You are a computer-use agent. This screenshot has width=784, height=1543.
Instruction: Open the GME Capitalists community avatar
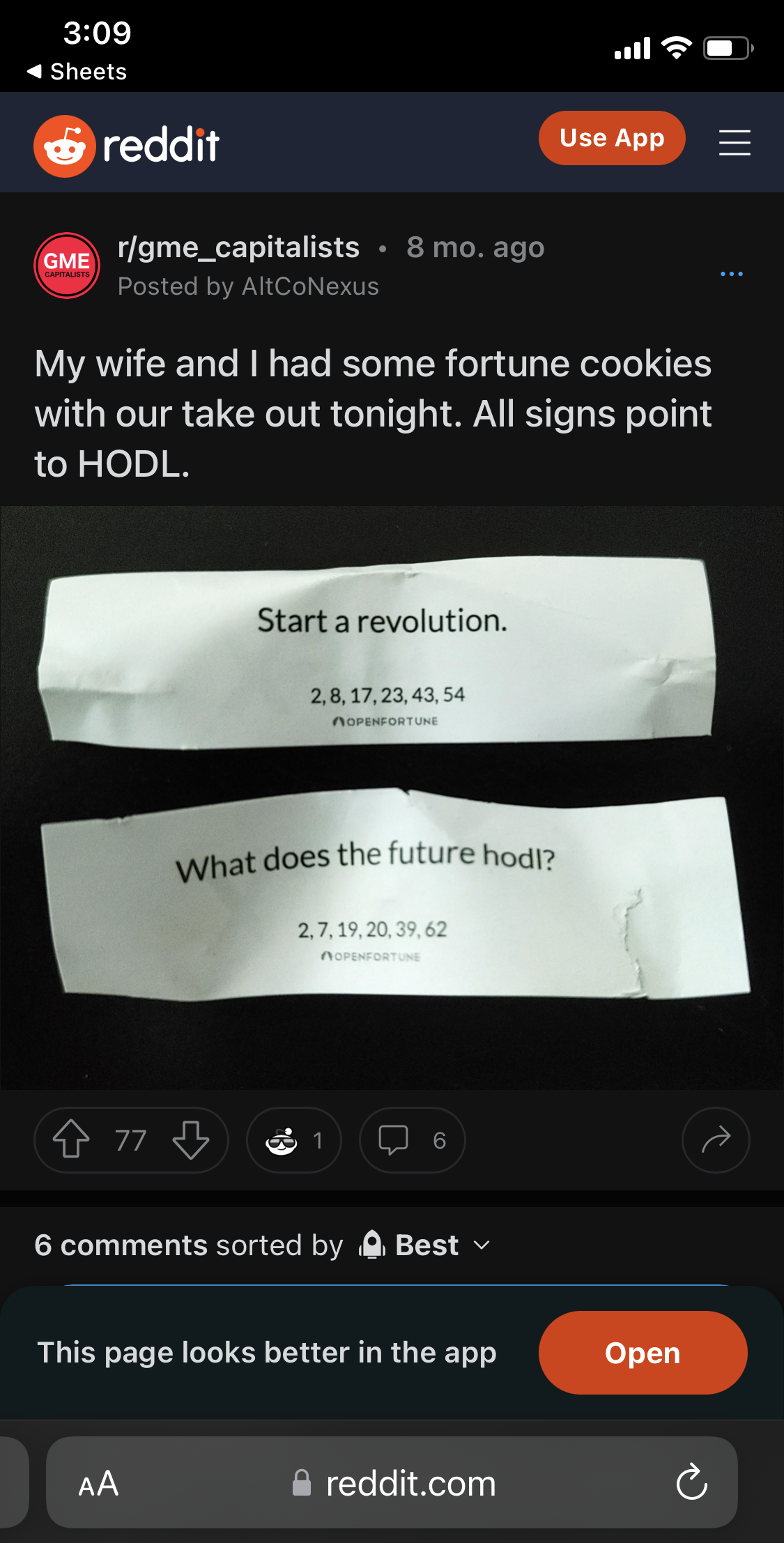[67, 266]
